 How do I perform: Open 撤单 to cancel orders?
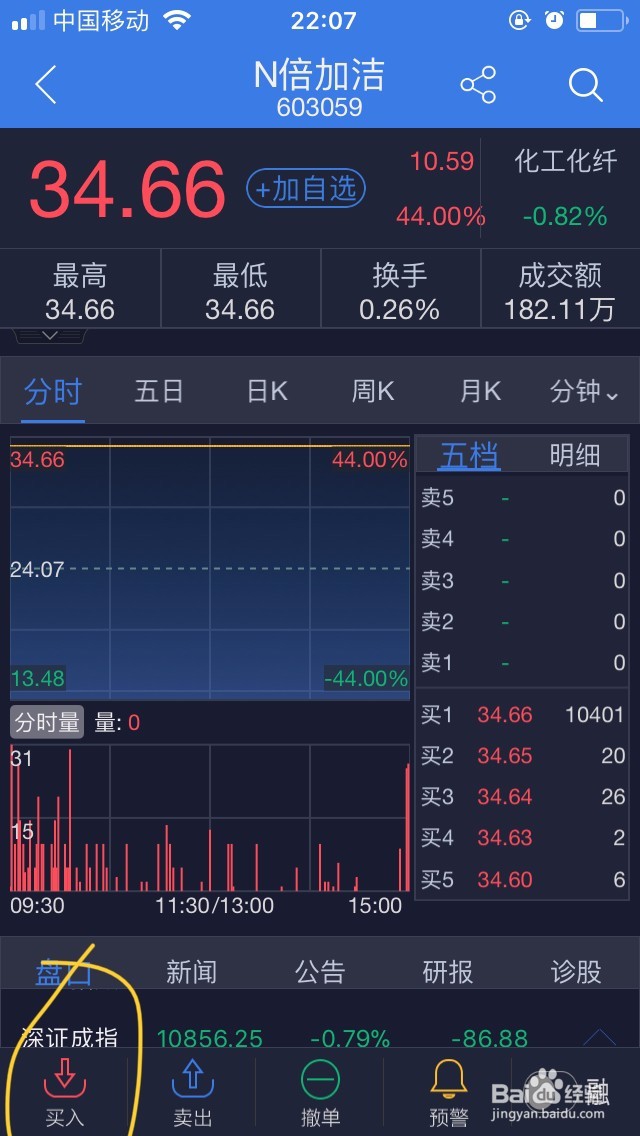click(320, 1092)
